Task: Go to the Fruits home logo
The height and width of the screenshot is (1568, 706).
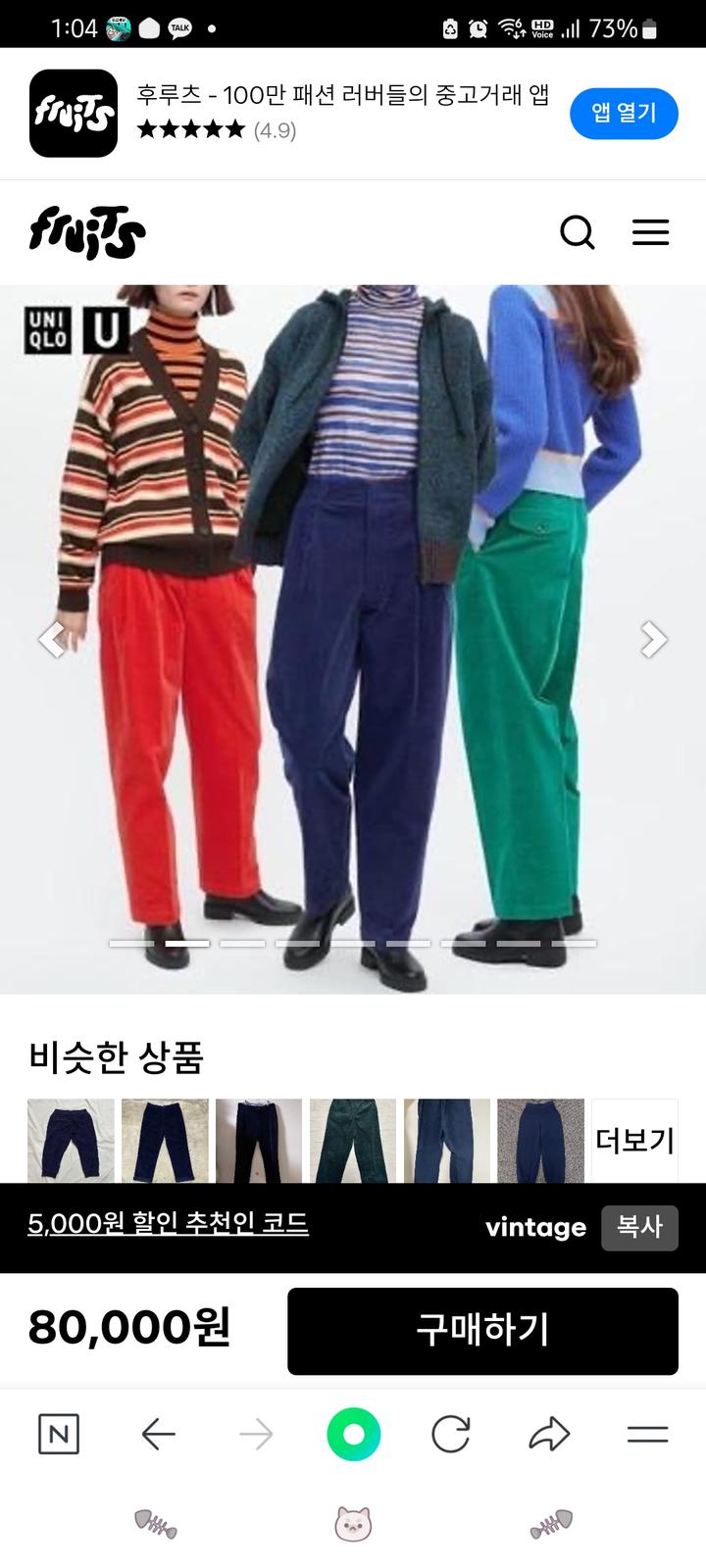Action: tap(87, 232)
